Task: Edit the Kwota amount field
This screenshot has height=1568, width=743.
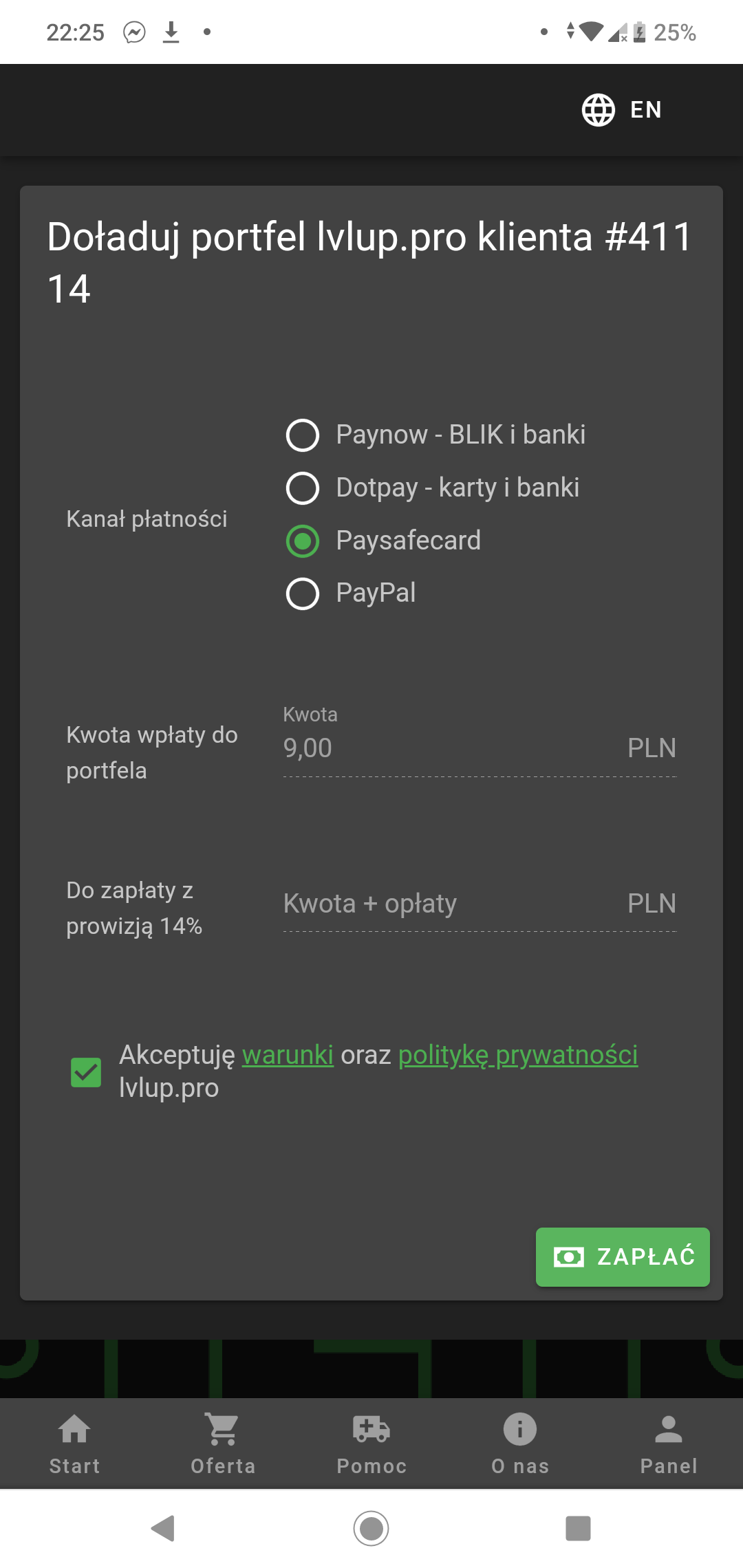Action: [447, 748]
